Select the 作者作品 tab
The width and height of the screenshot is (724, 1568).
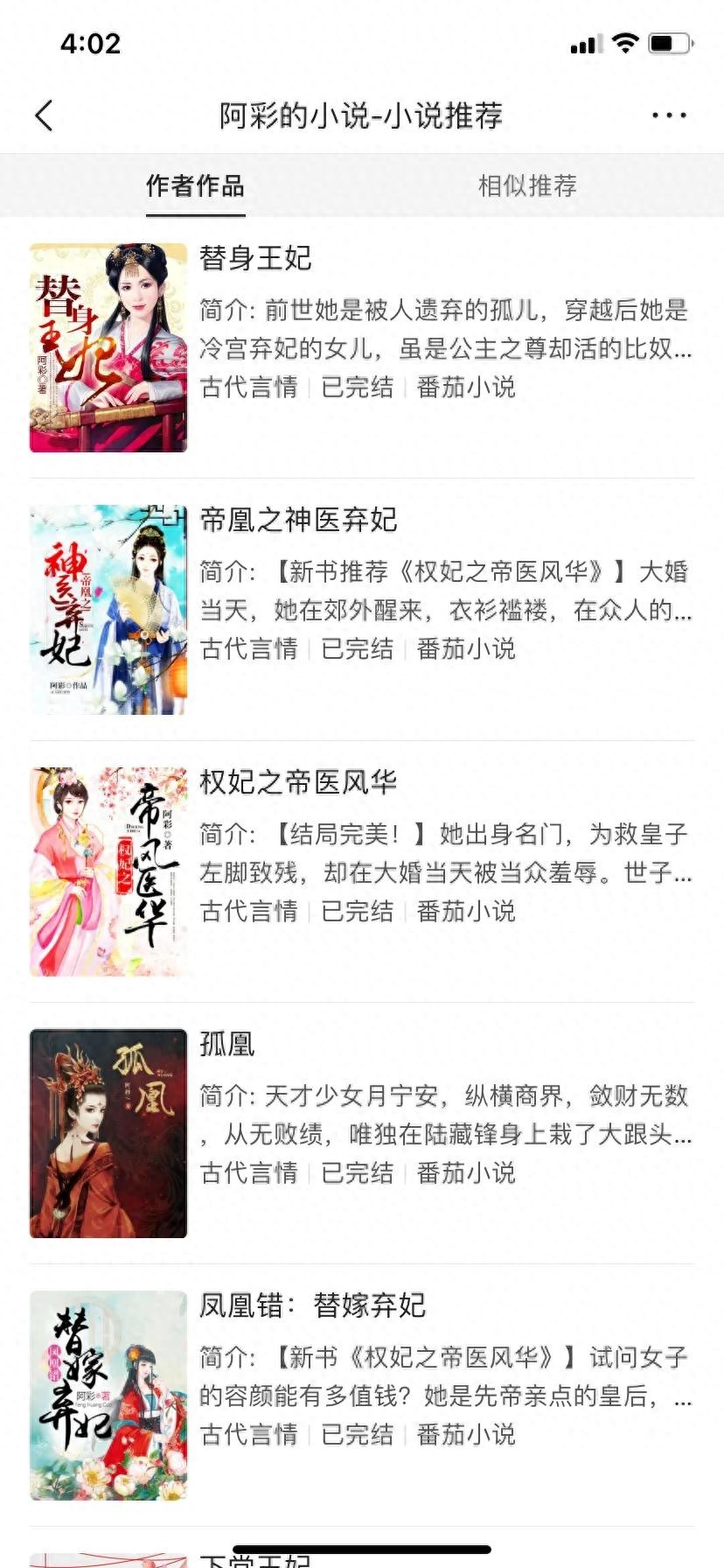(x=195, y=185)
